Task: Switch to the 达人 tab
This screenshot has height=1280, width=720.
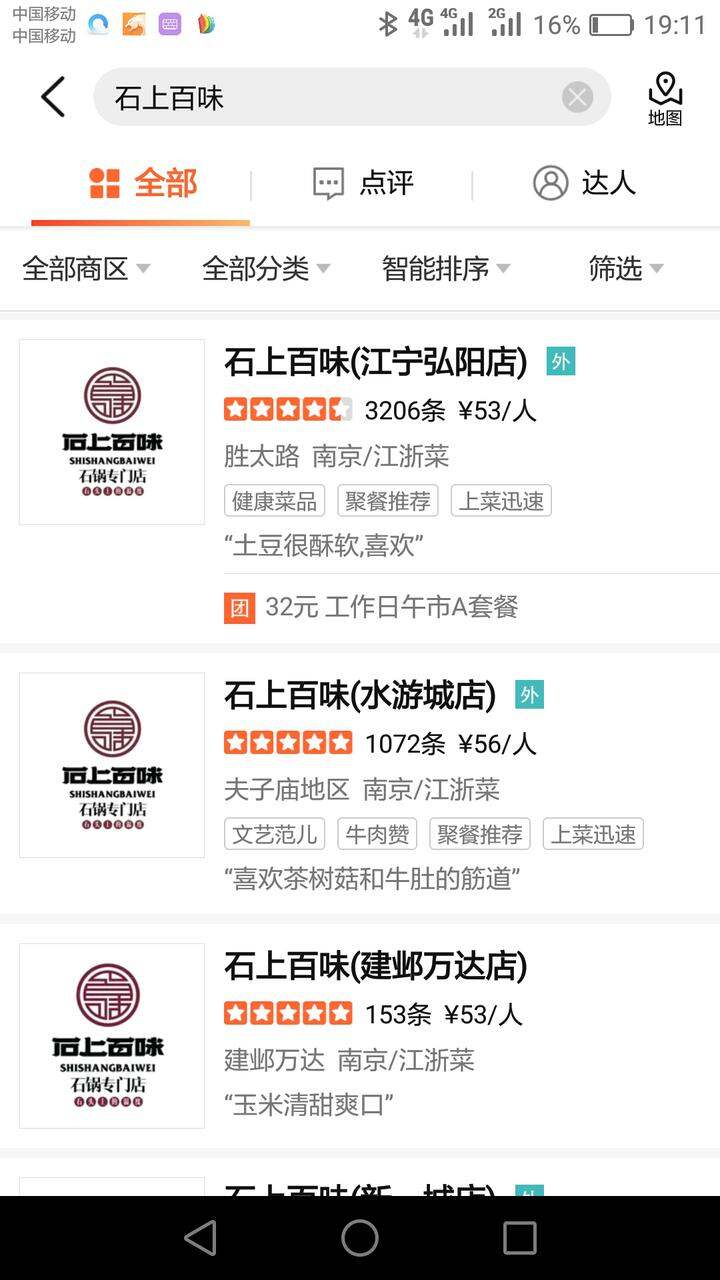Action: tap(584, 183)
